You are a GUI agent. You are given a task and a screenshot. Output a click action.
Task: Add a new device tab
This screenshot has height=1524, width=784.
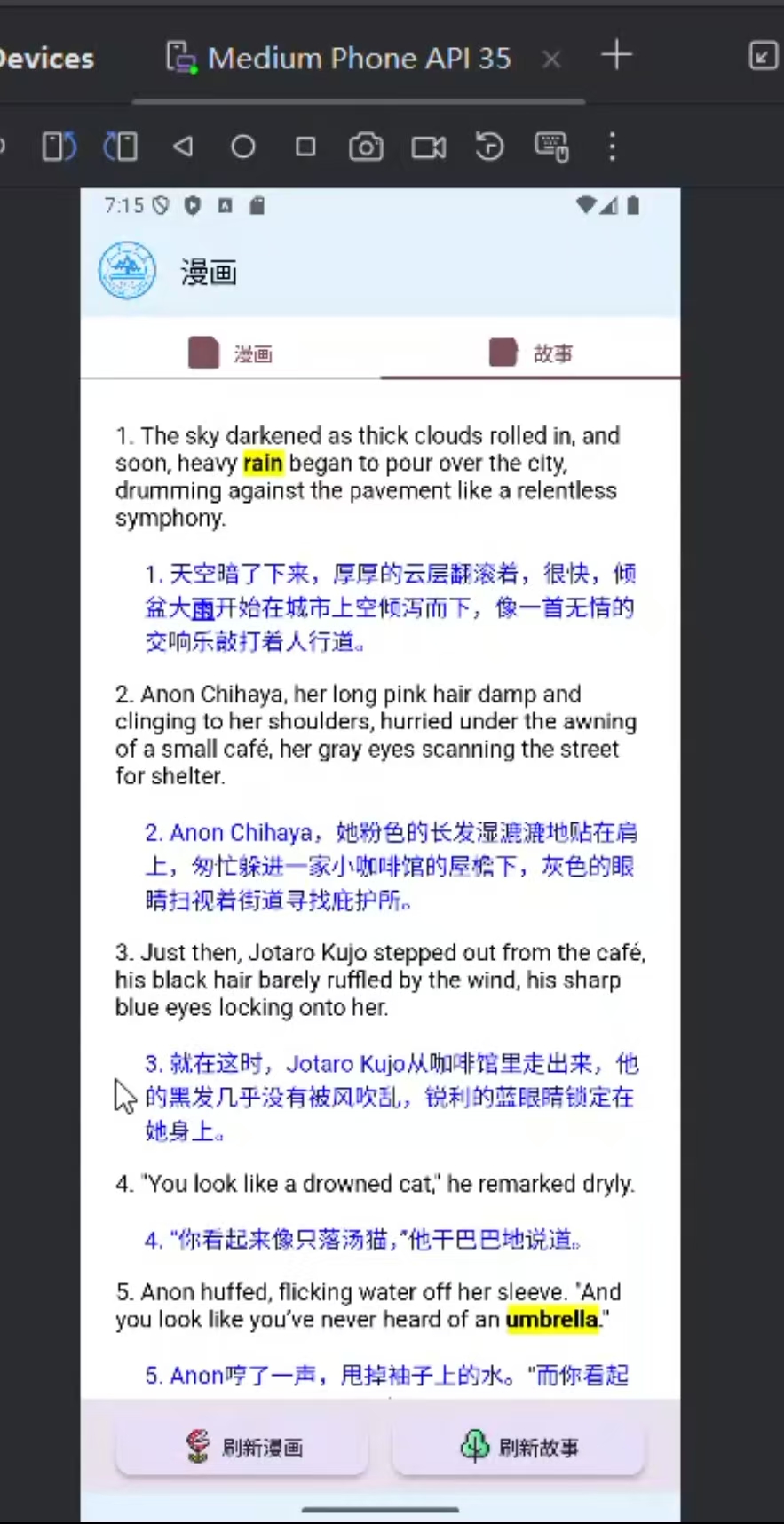click(616, 55)
